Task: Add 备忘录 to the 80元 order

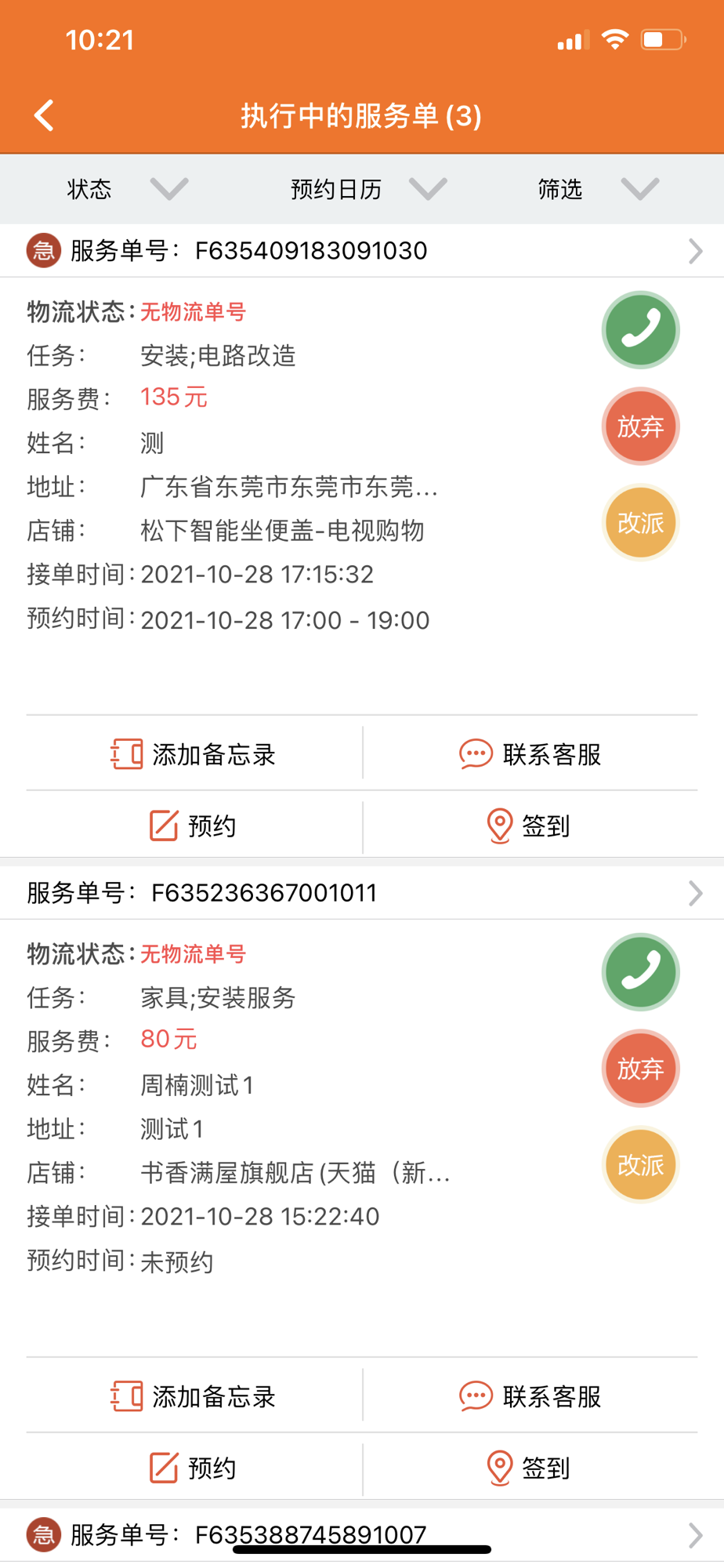Action: coord(194,1396)
